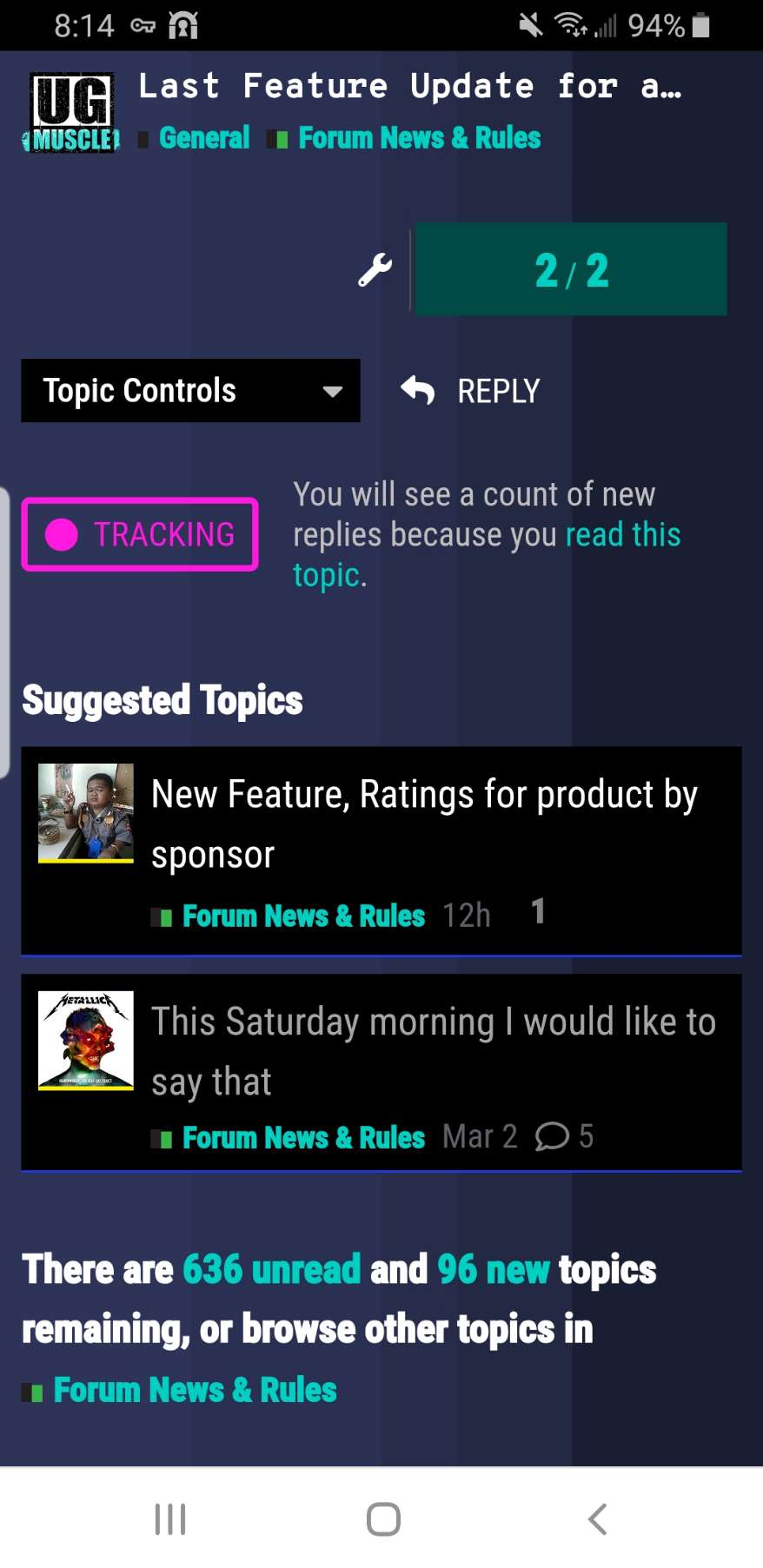
Task: Go to the phone home screen
Action: 383,1519
